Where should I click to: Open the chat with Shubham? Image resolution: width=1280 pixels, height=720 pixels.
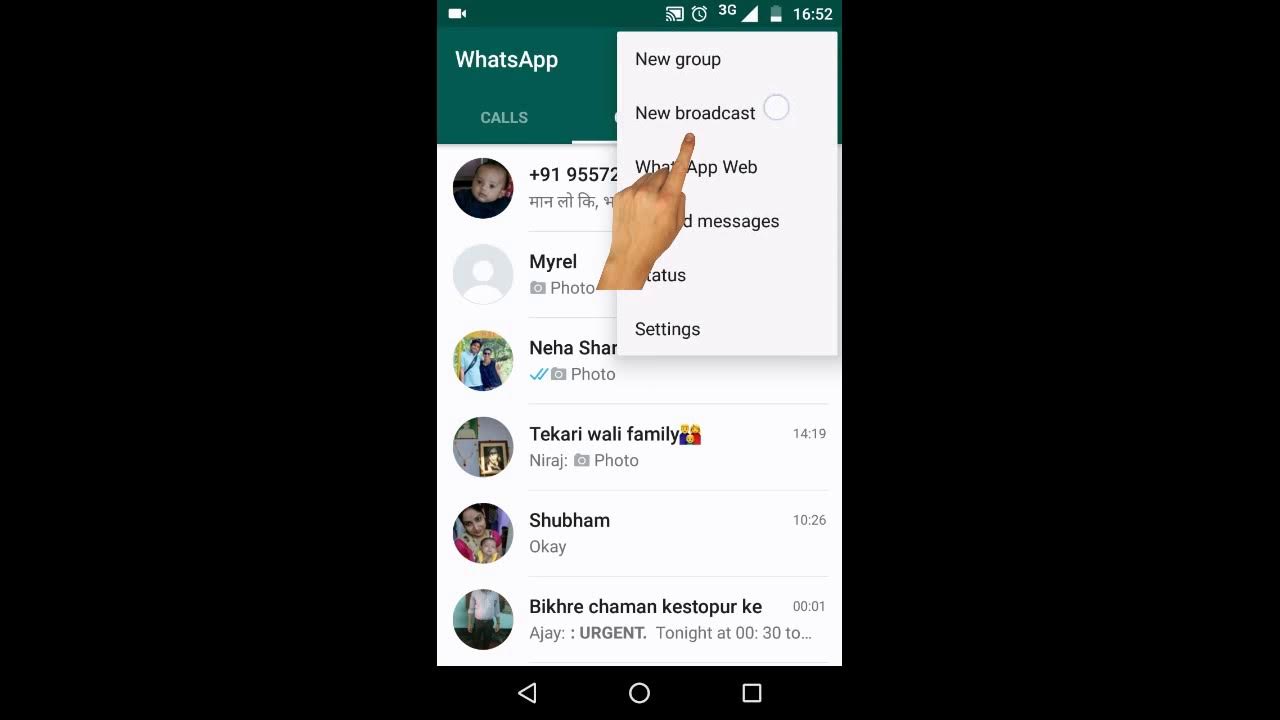pos(640,532)
